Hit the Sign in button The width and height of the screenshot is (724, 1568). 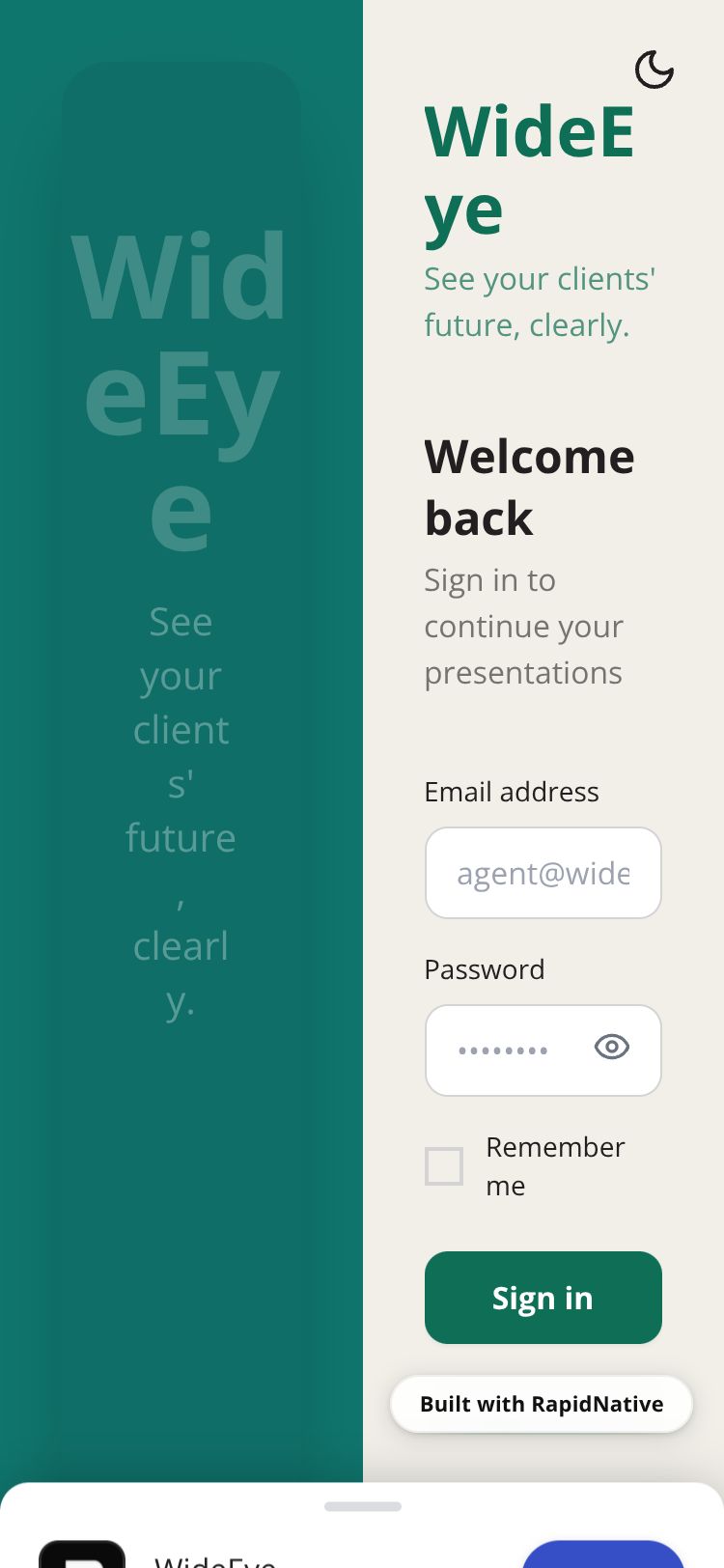click(543, 1298)
